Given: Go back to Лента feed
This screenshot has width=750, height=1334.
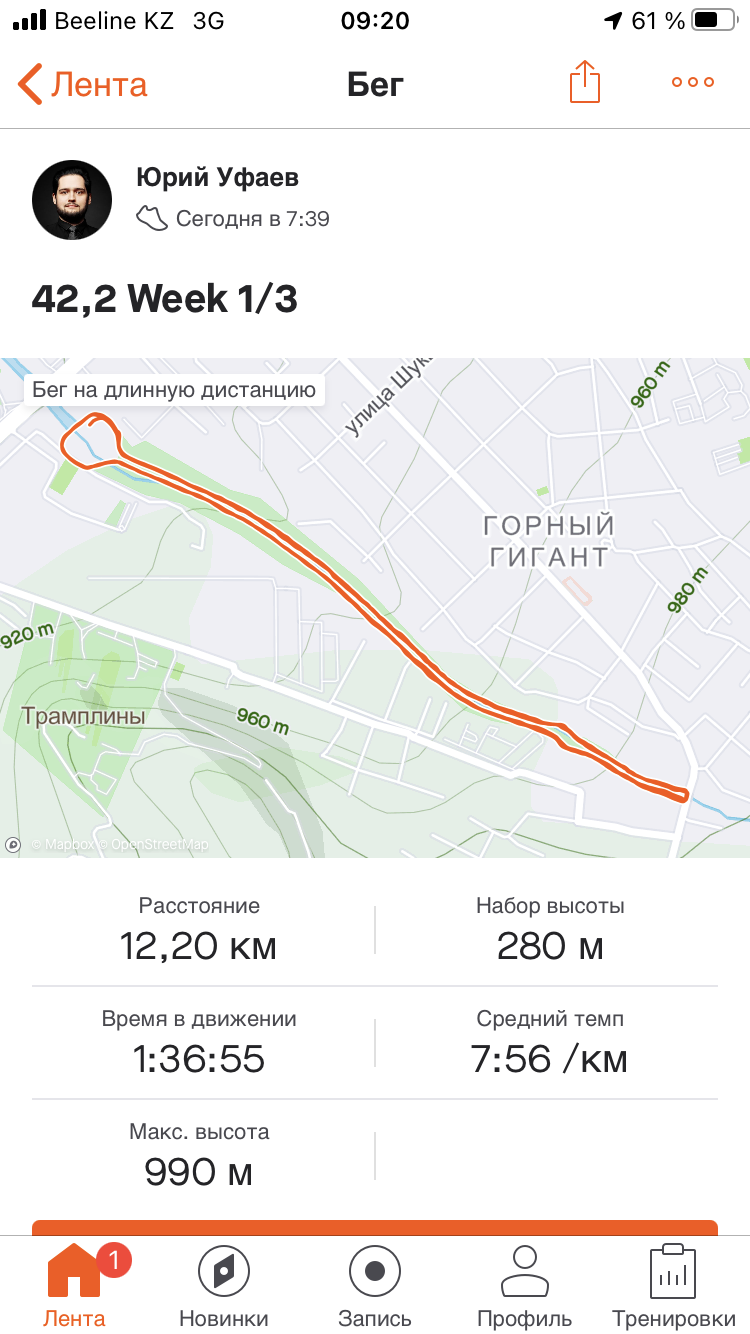Looking at the screenshot, I should pos(83,84).
